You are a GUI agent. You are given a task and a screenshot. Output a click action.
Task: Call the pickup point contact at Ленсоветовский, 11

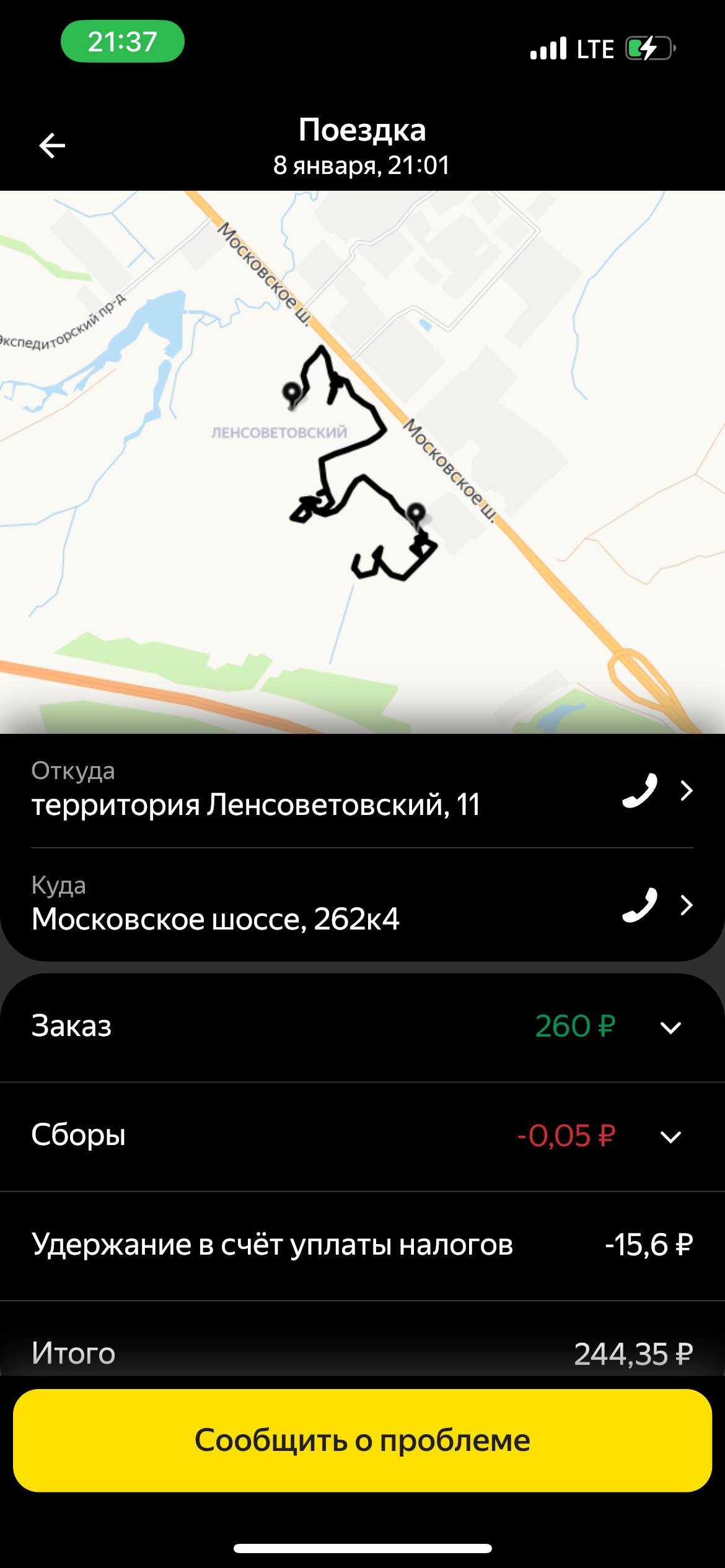(x=639, y=791)
